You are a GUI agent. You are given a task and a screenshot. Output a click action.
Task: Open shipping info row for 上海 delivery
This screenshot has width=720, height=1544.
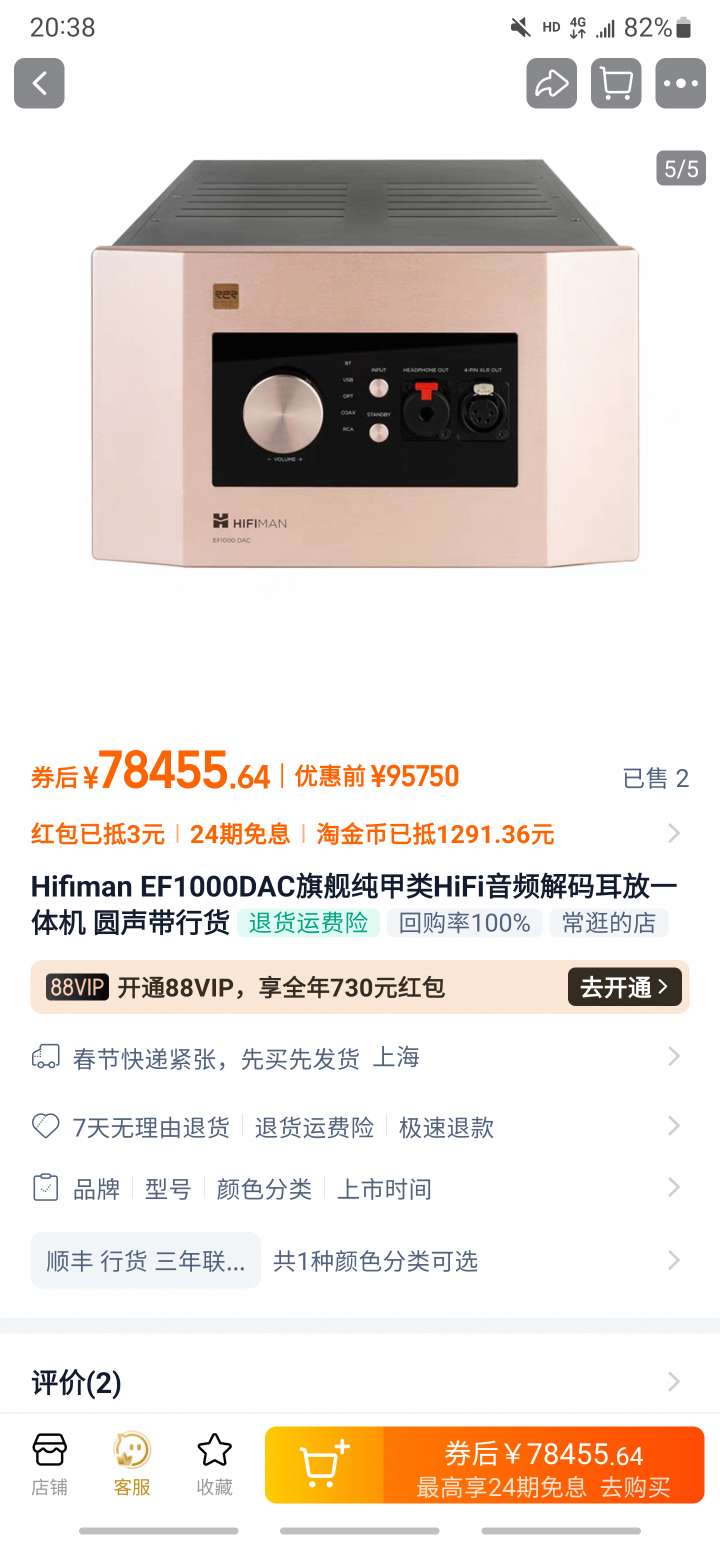tap(360, 1058)
